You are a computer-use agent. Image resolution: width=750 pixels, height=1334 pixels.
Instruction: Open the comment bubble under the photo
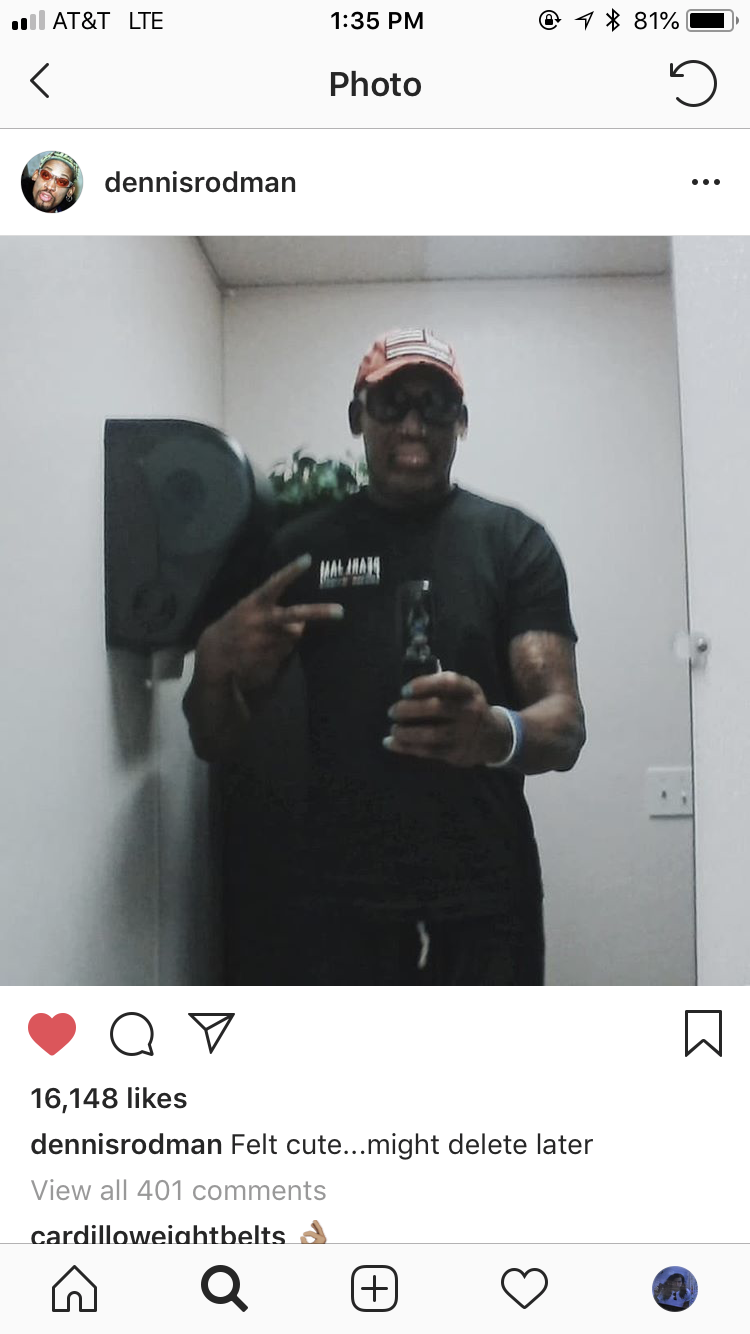pyautogui.click(x=132, y=1034)
